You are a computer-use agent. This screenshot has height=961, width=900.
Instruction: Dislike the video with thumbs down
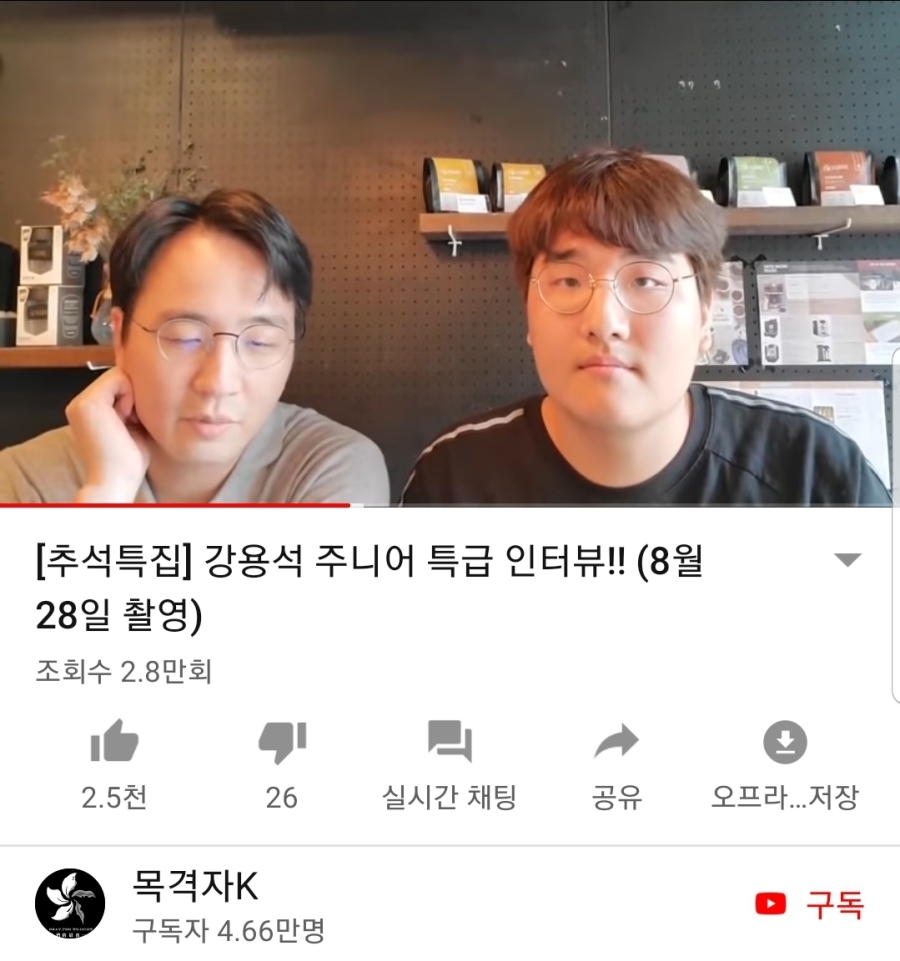point(282,743)
